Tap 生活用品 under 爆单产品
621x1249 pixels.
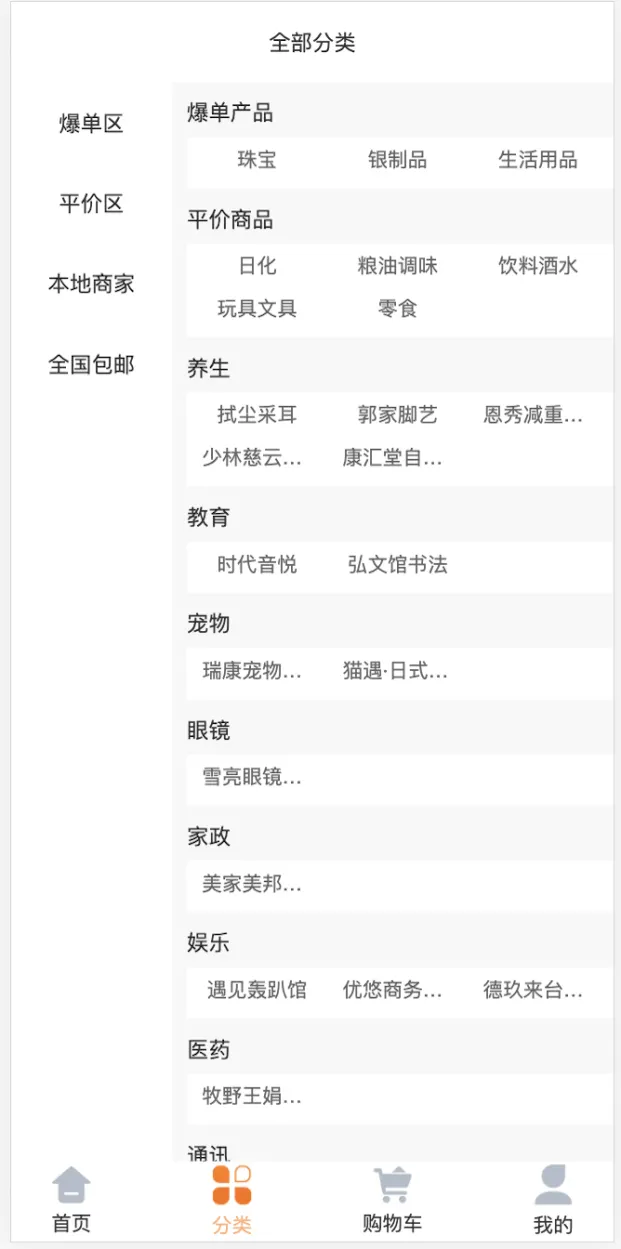coord(538,160)
